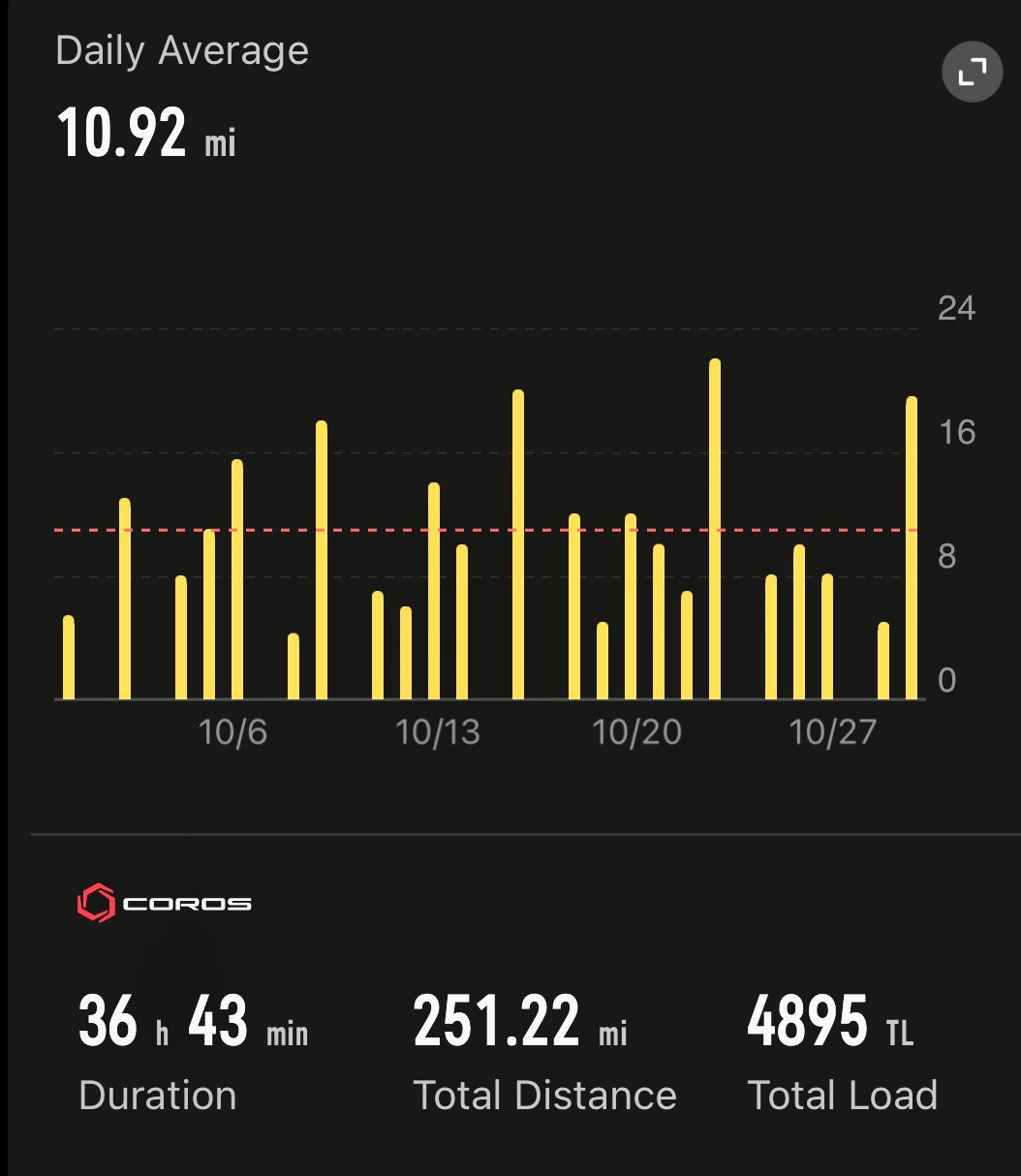Expand the chart to full screen

click(x=972, y=72)
